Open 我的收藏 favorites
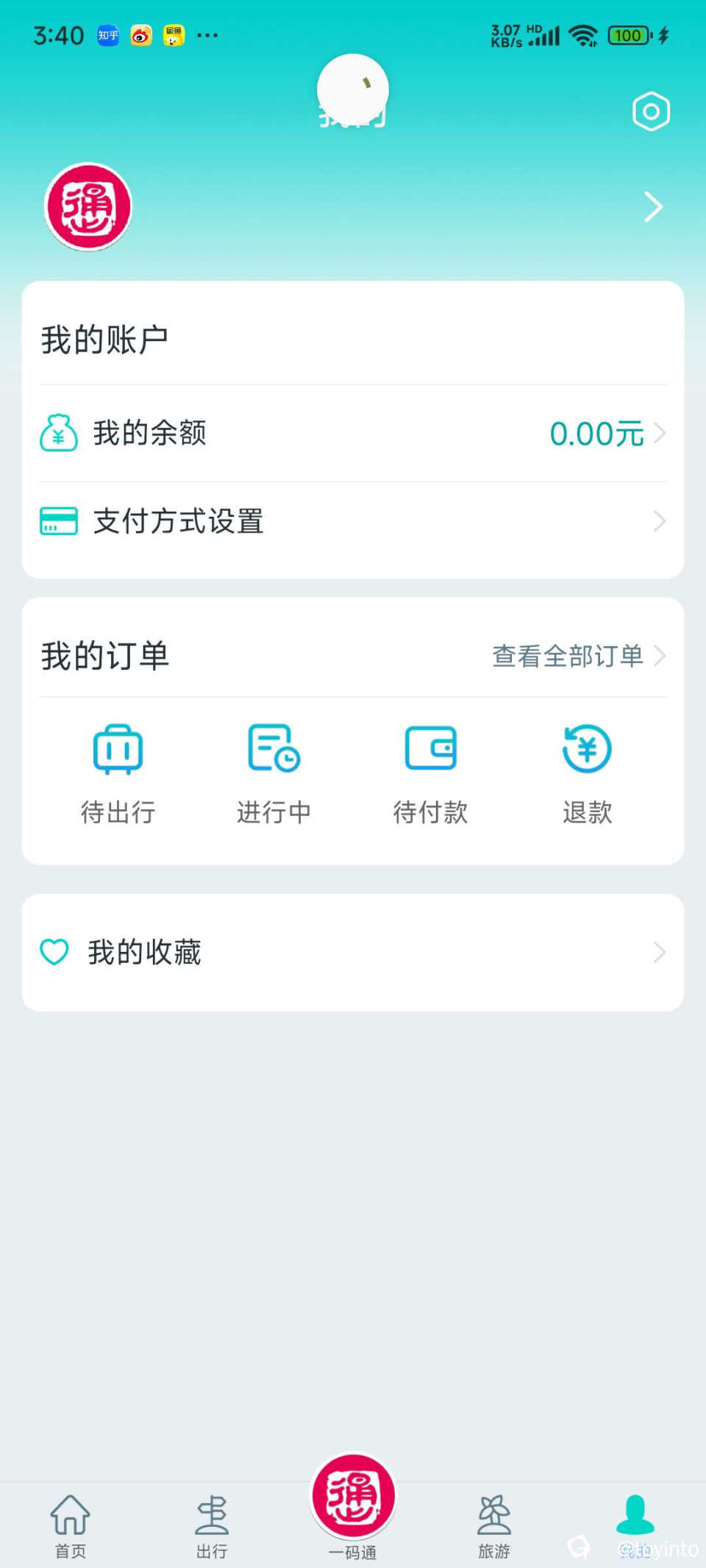706x1568 pixels. click(x=353, y=952)
